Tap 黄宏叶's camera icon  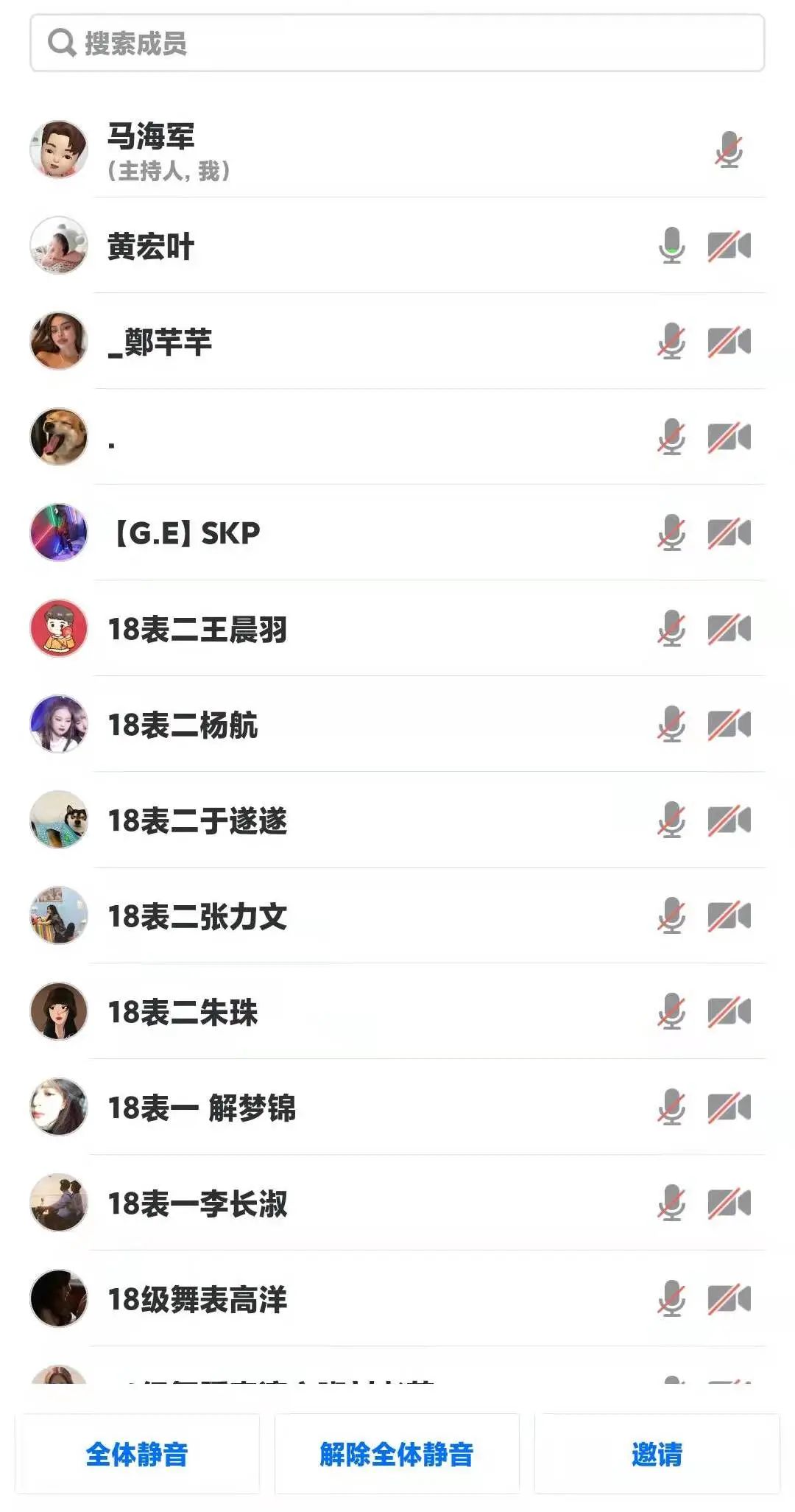point(729,246)
